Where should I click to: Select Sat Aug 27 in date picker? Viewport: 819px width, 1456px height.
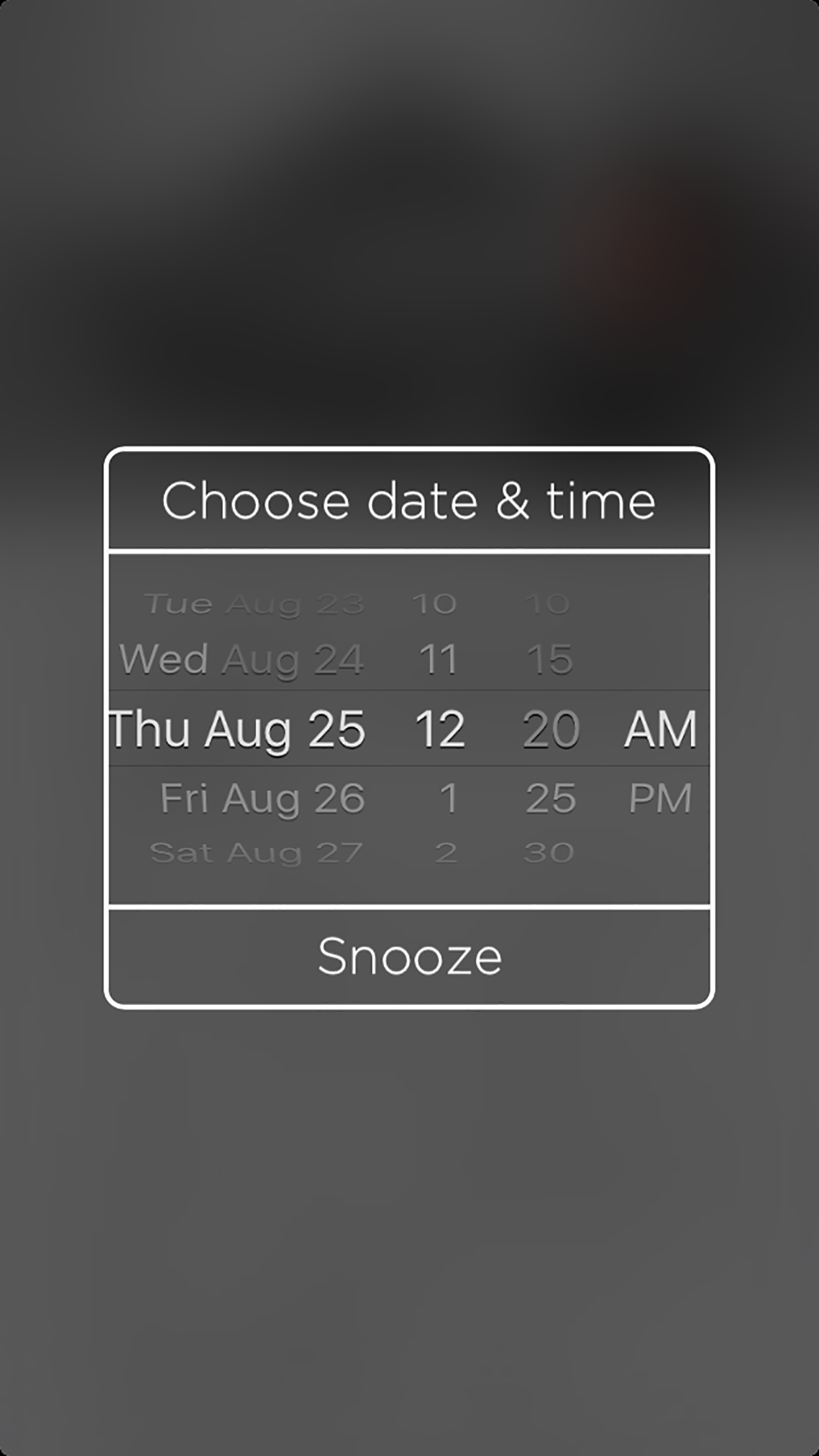256,853
